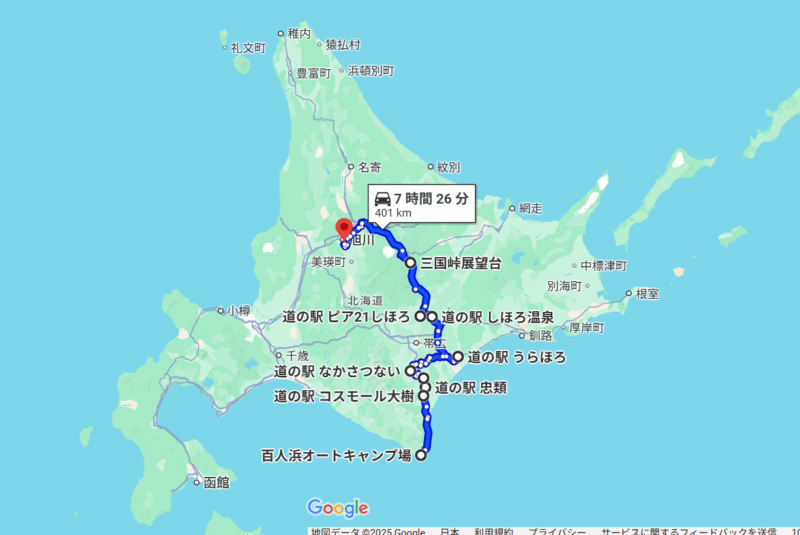Select the 道の駅 うらほろ waypoint
The width and height of the screenshot is (800, 535).
[x=457, y=357]
